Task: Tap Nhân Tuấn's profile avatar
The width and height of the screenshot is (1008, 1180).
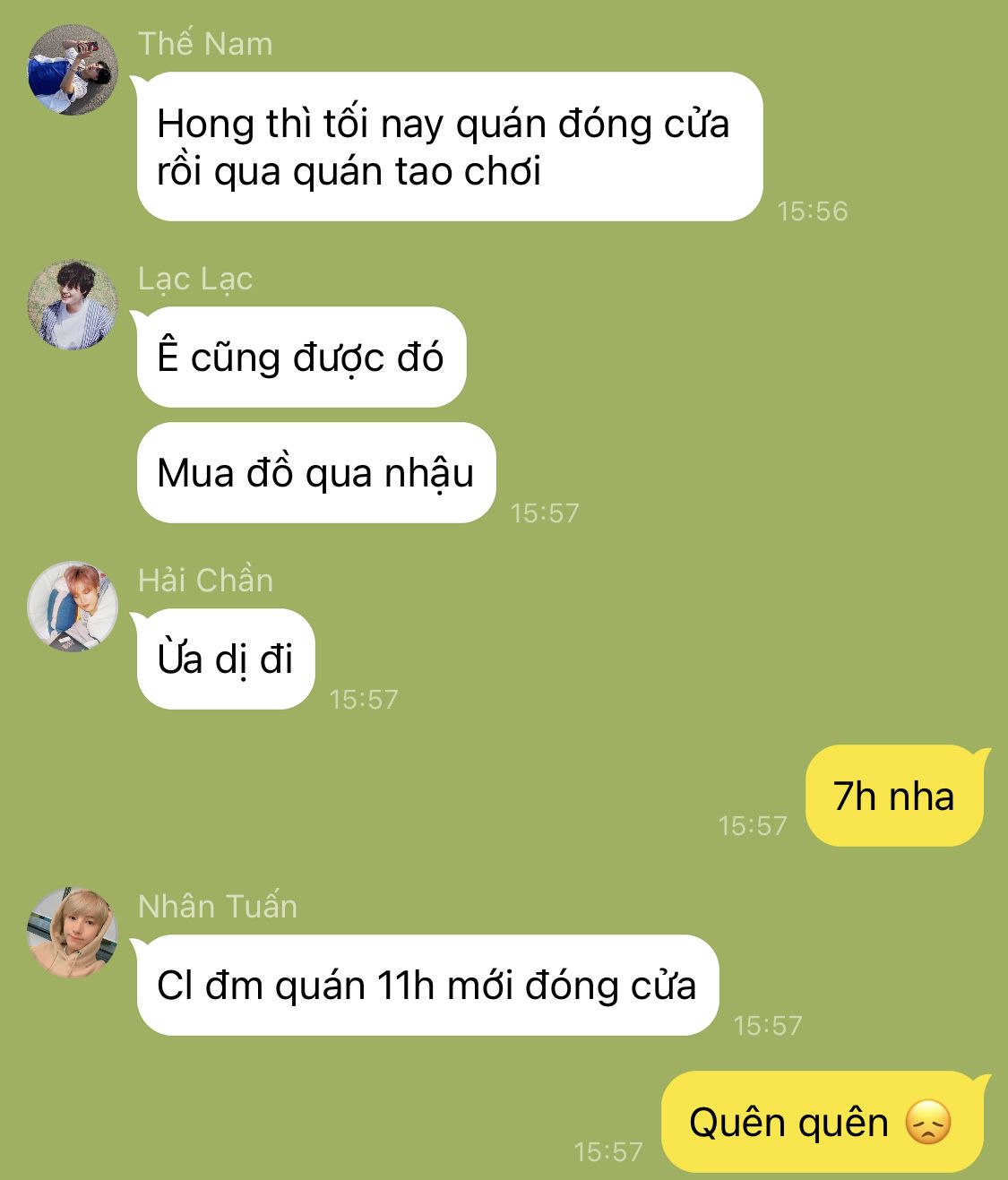Action: click(73, 933)
